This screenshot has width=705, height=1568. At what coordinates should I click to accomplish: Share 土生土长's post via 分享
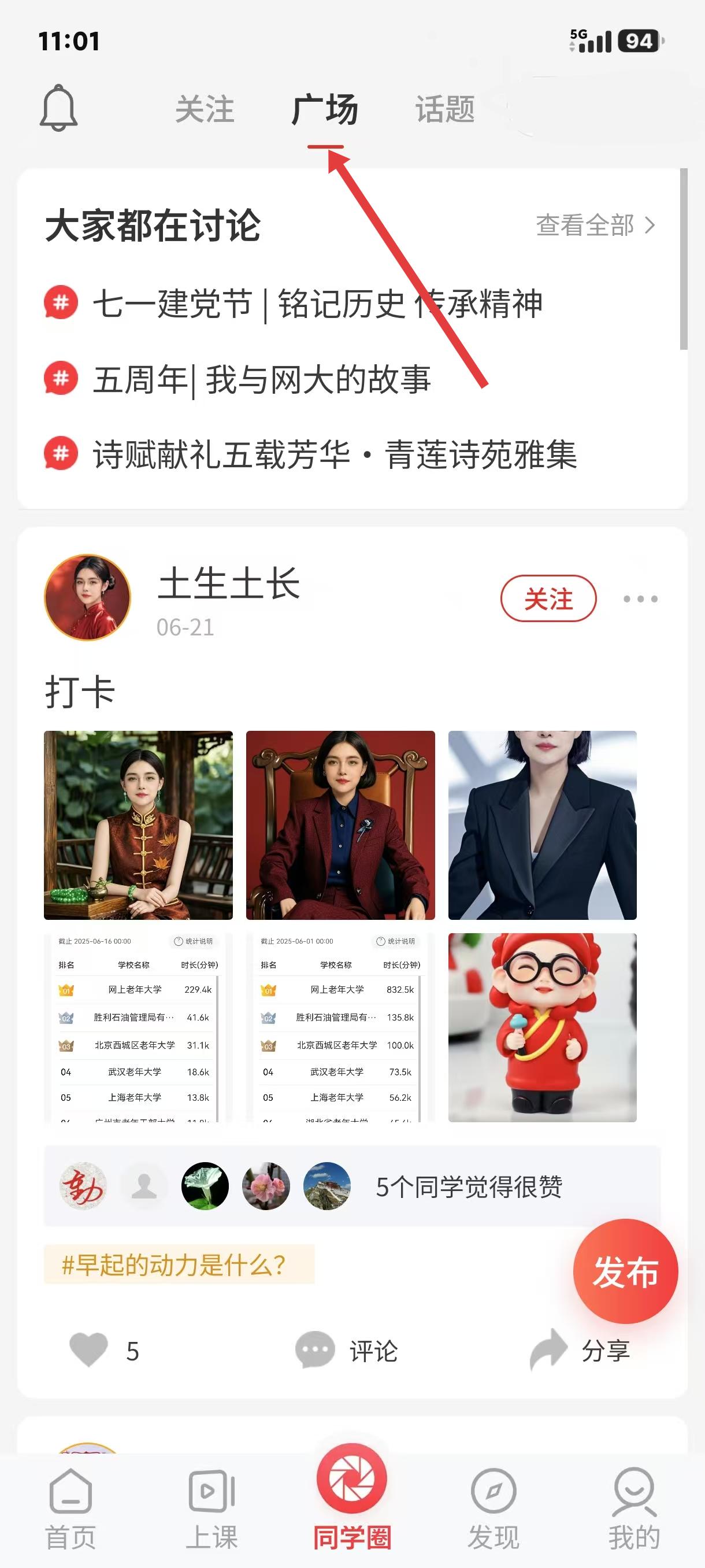[x=580, y=1351]
